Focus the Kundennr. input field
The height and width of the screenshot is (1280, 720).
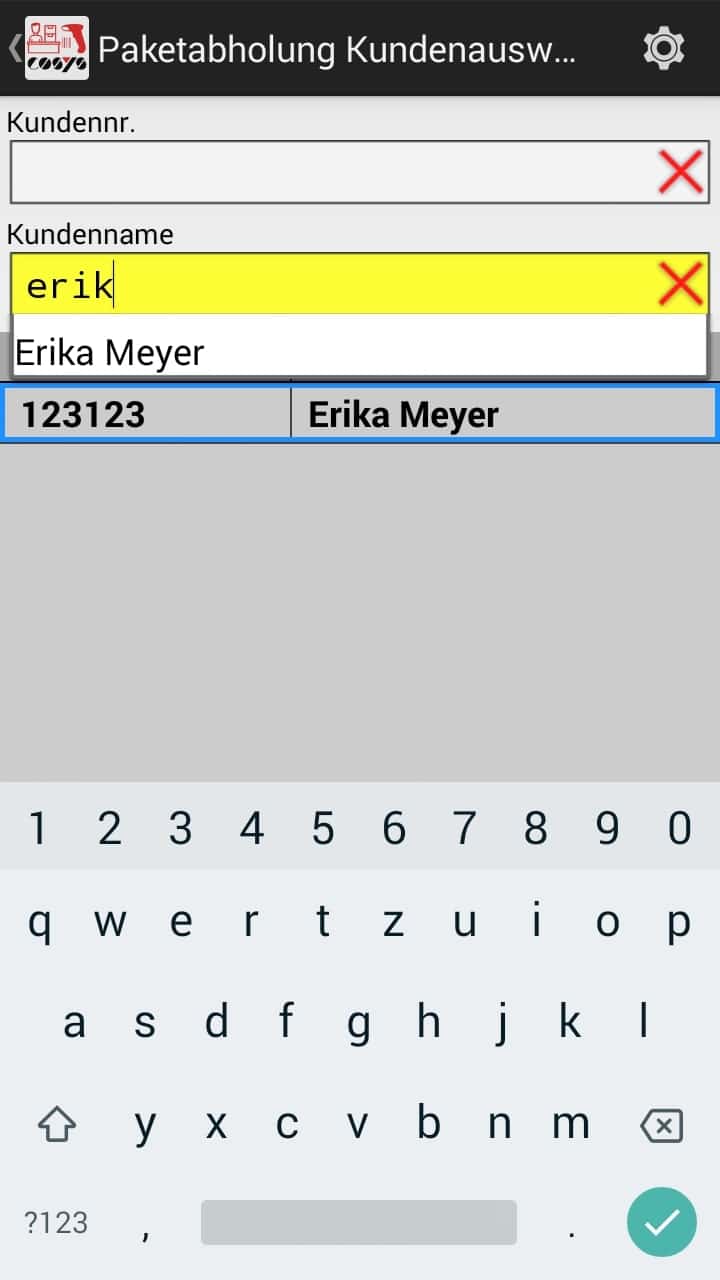[x=330, y=173]
